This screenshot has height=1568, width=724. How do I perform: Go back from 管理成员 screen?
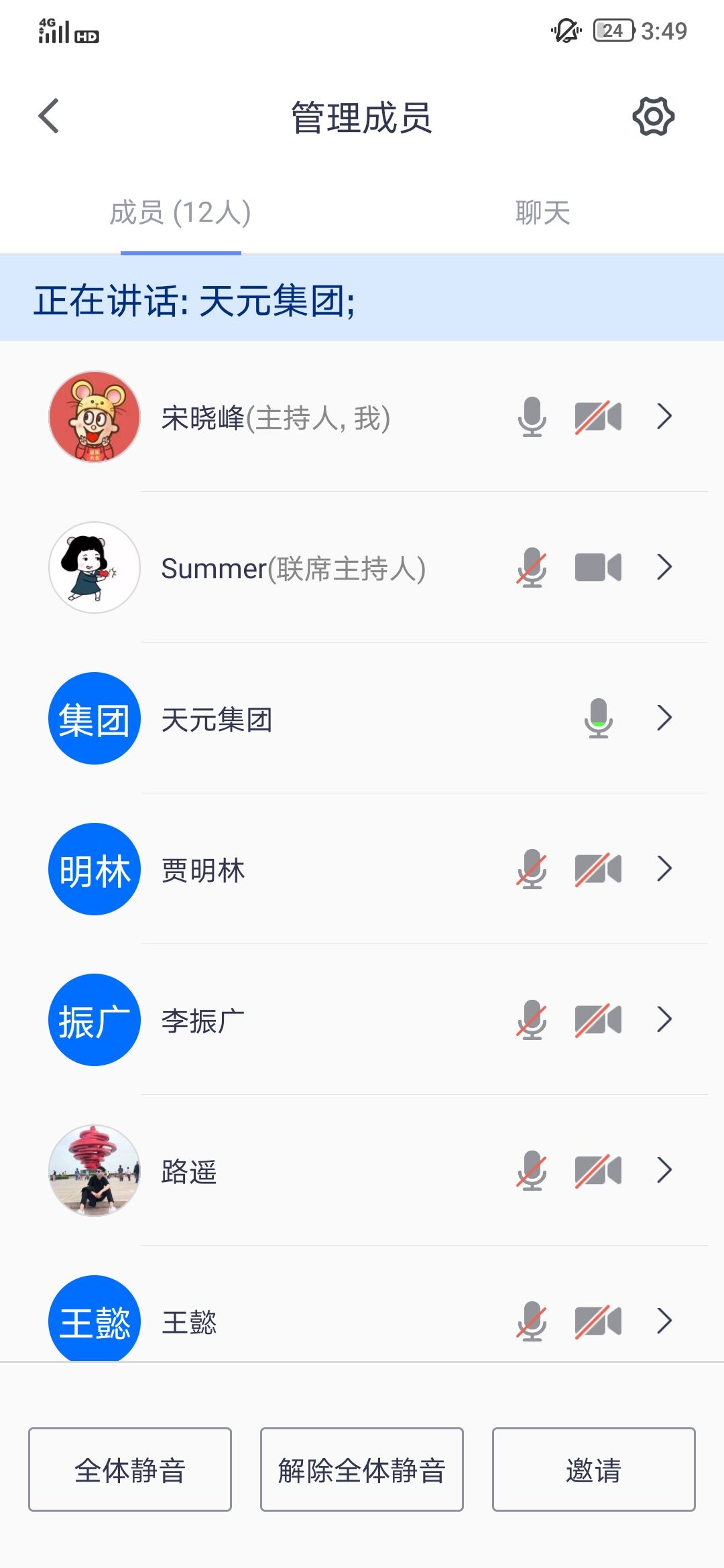pos(49,116)
